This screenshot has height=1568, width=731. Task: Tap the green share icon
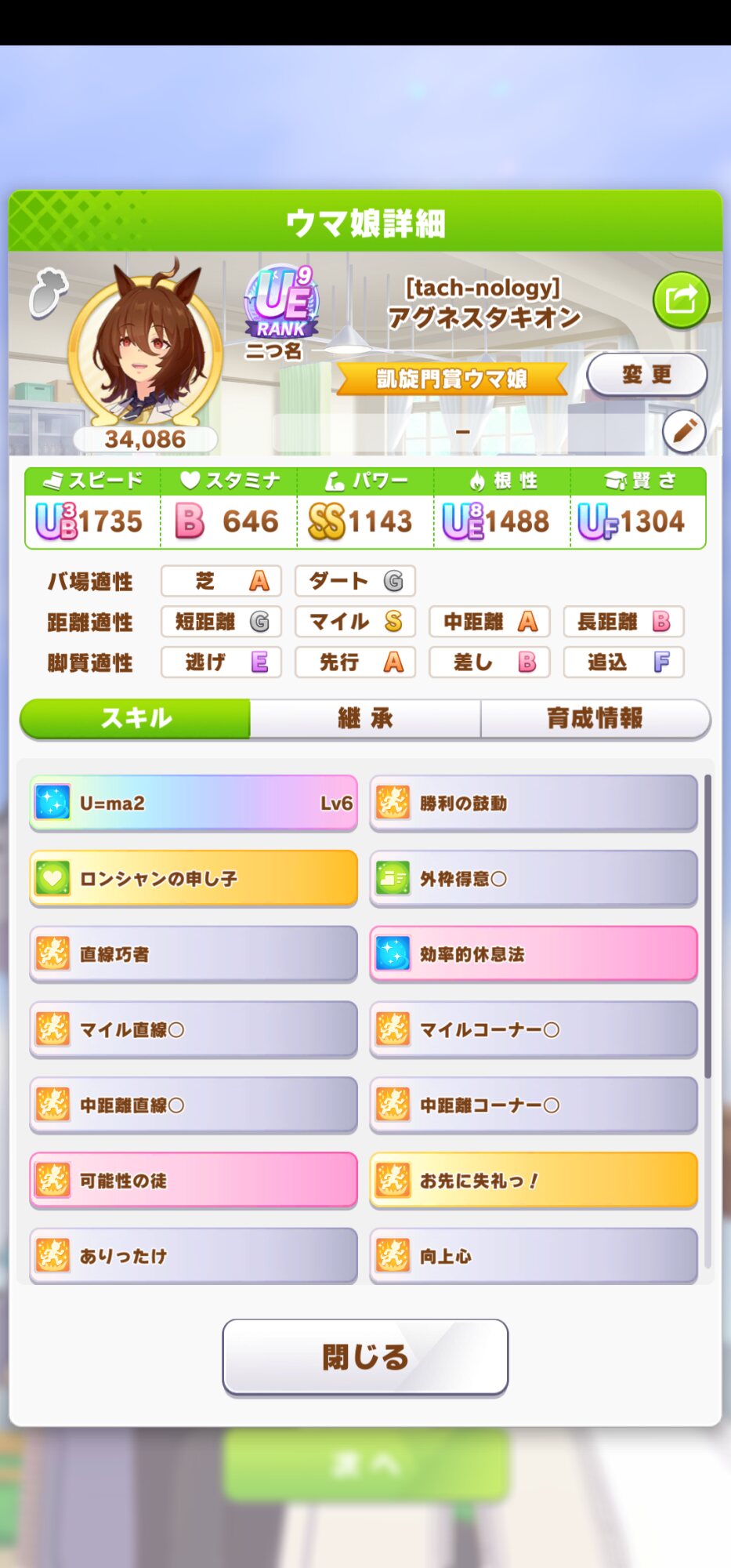click(681, 299)
